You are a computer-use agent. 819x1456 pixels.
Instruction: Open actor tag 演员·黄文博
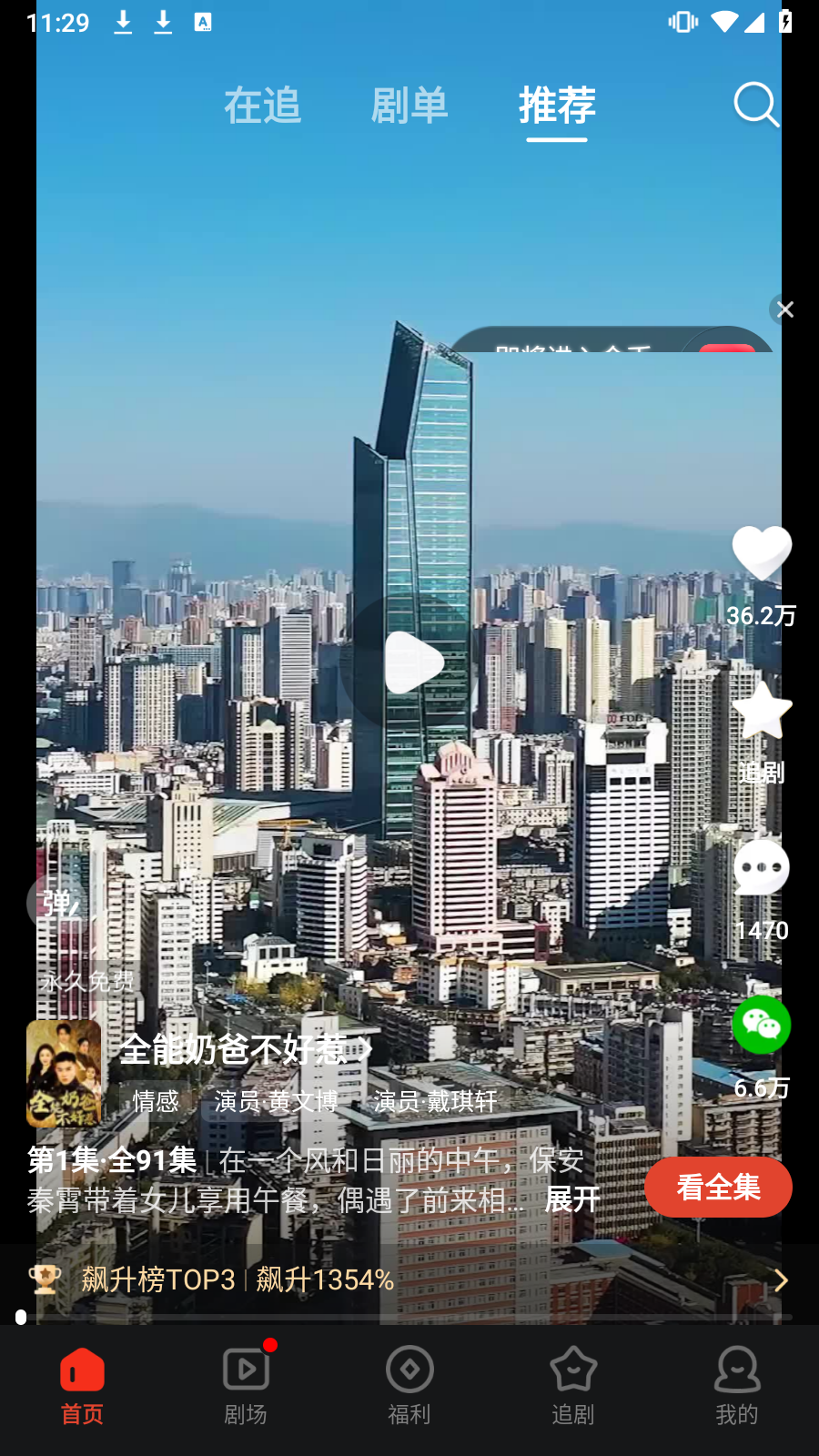(x=276, y=1101)
